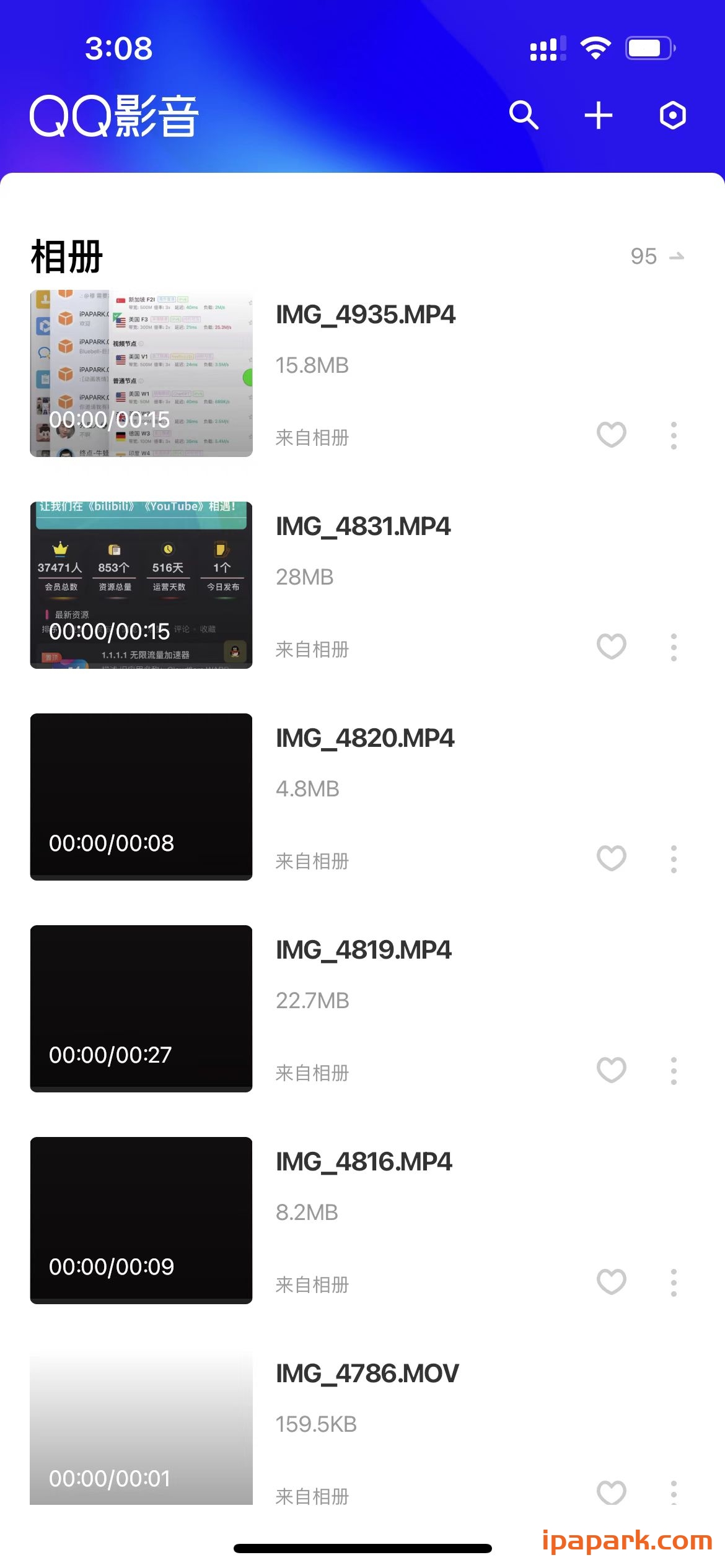Favorite the video IMG_4935.MP4

[611, 435]
